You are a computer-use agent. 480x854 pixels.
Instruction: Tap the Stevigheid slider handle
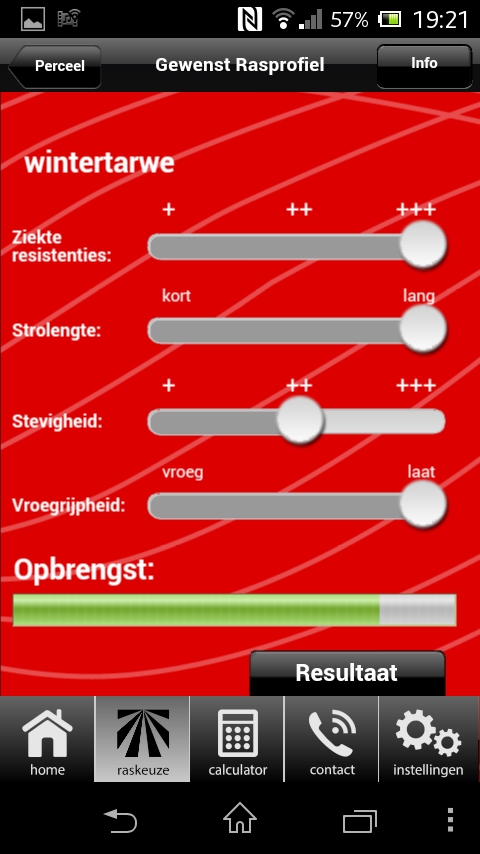tap(300, 420)
